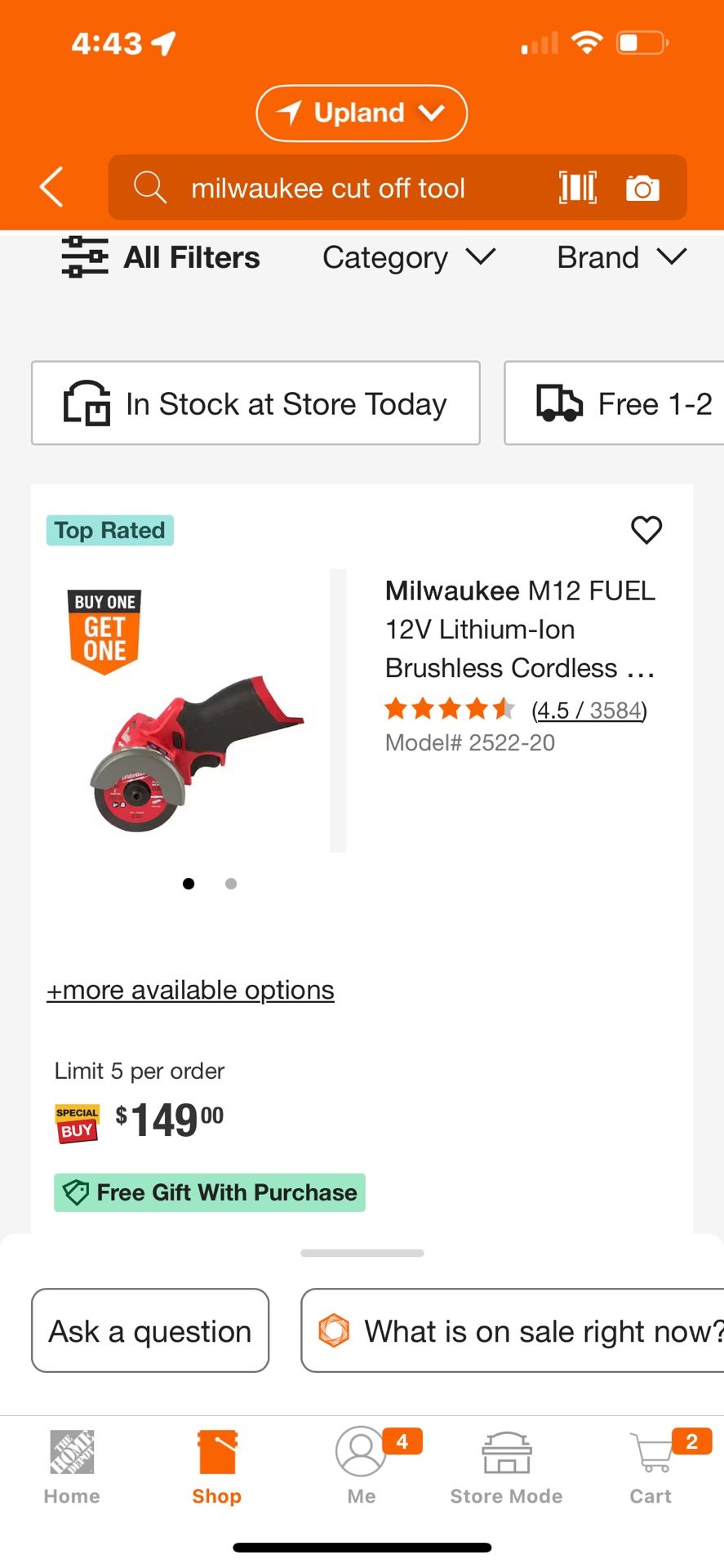Show the second product image dot
The image size is (724, 1568).
[231, 883]
